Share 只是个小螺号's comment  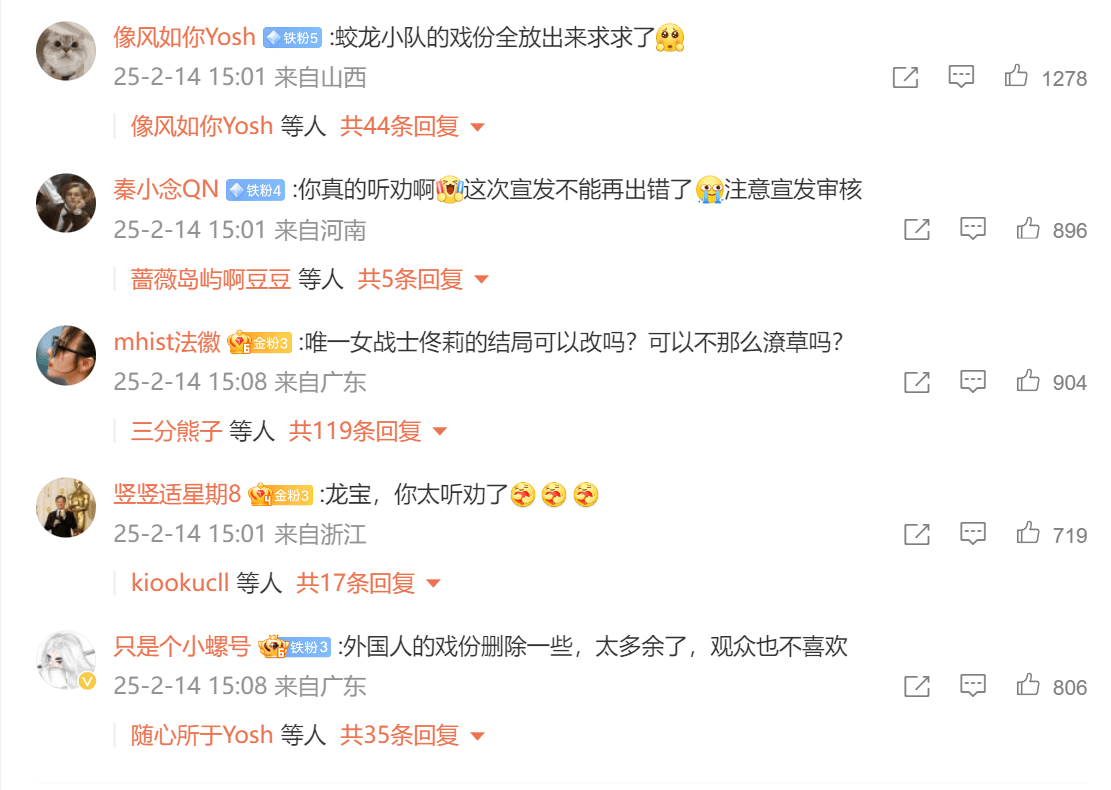coord(917,687)
